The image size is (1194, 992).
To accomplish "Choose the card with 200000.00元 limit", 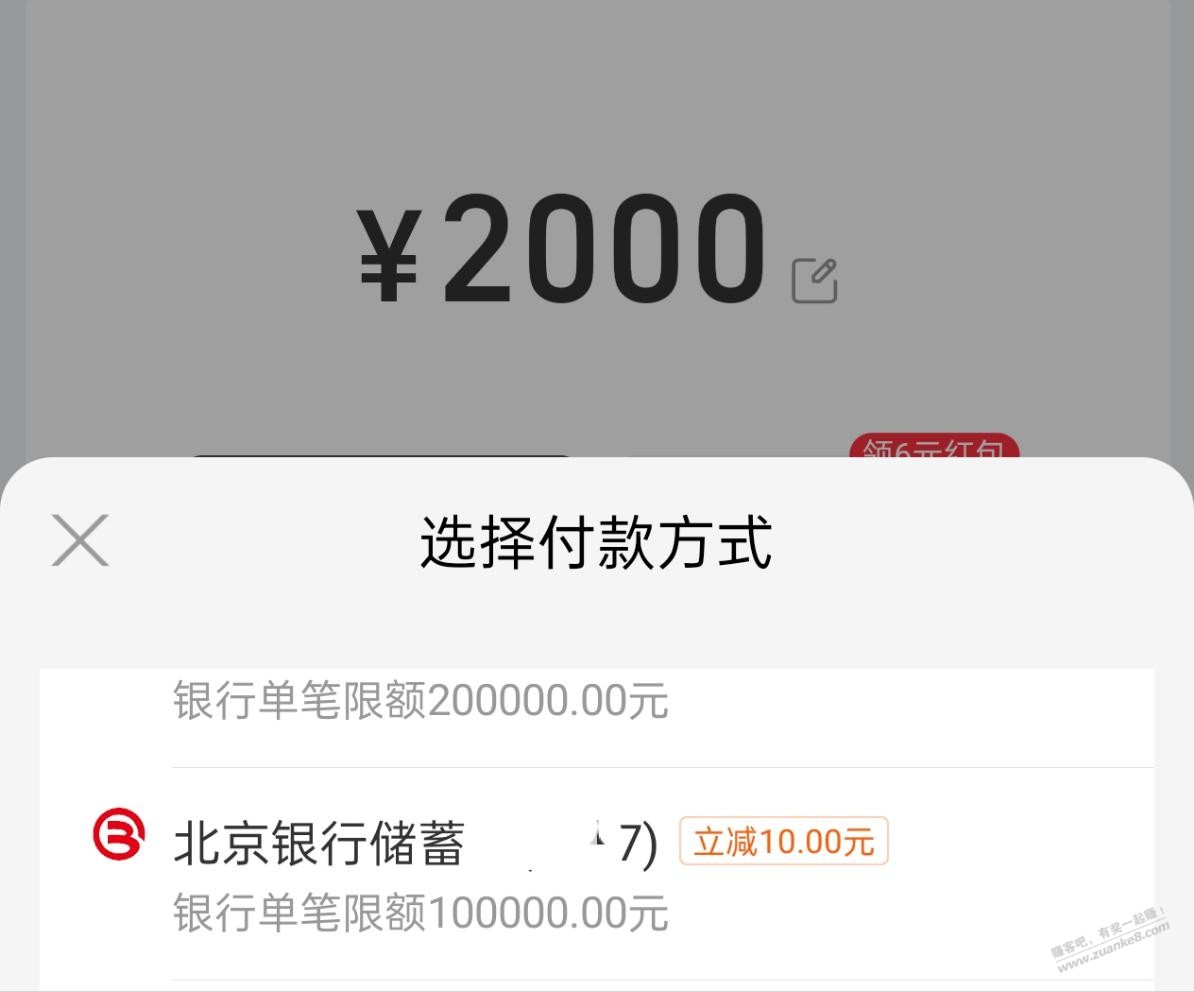I will click(x=420, y=702).
